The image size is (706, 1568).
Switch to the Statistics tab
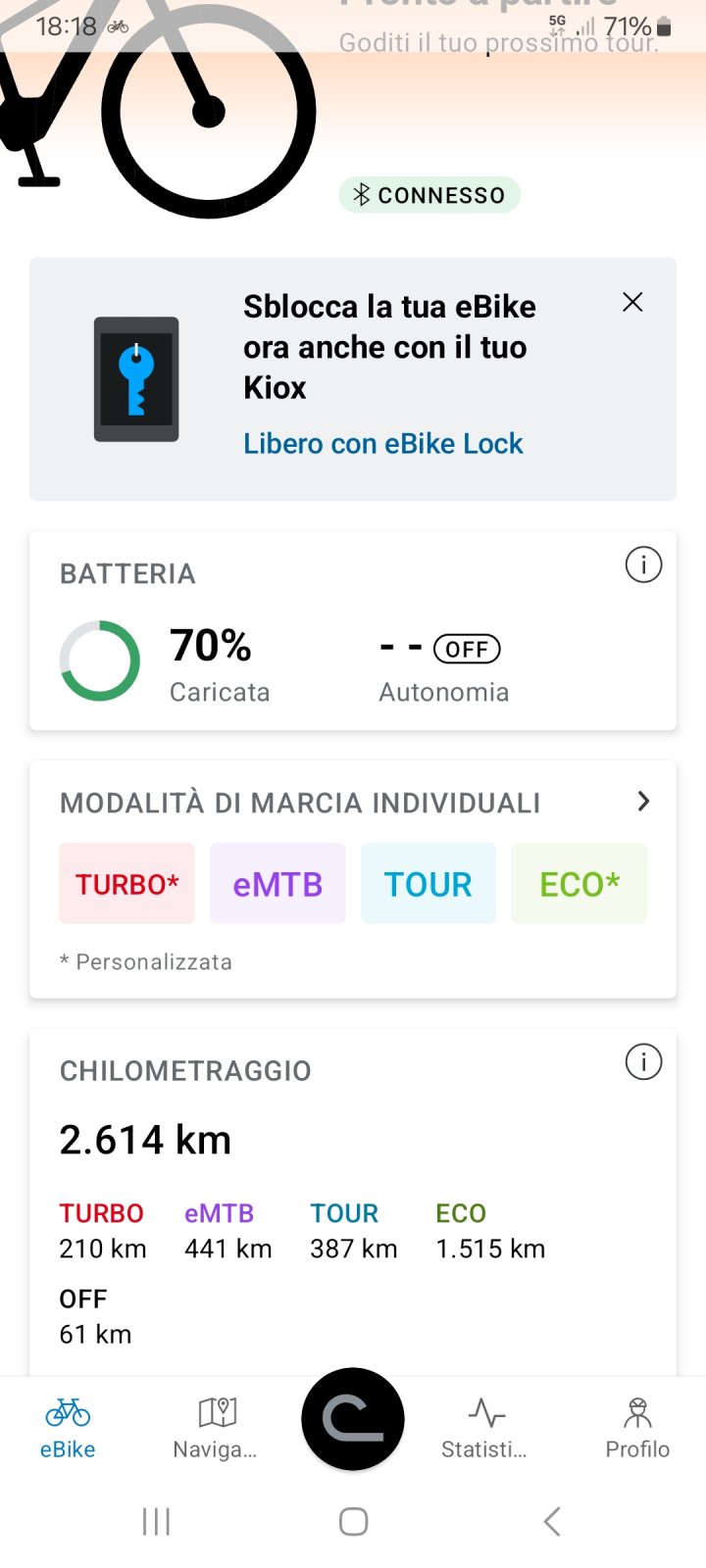tap(484, 1429)
